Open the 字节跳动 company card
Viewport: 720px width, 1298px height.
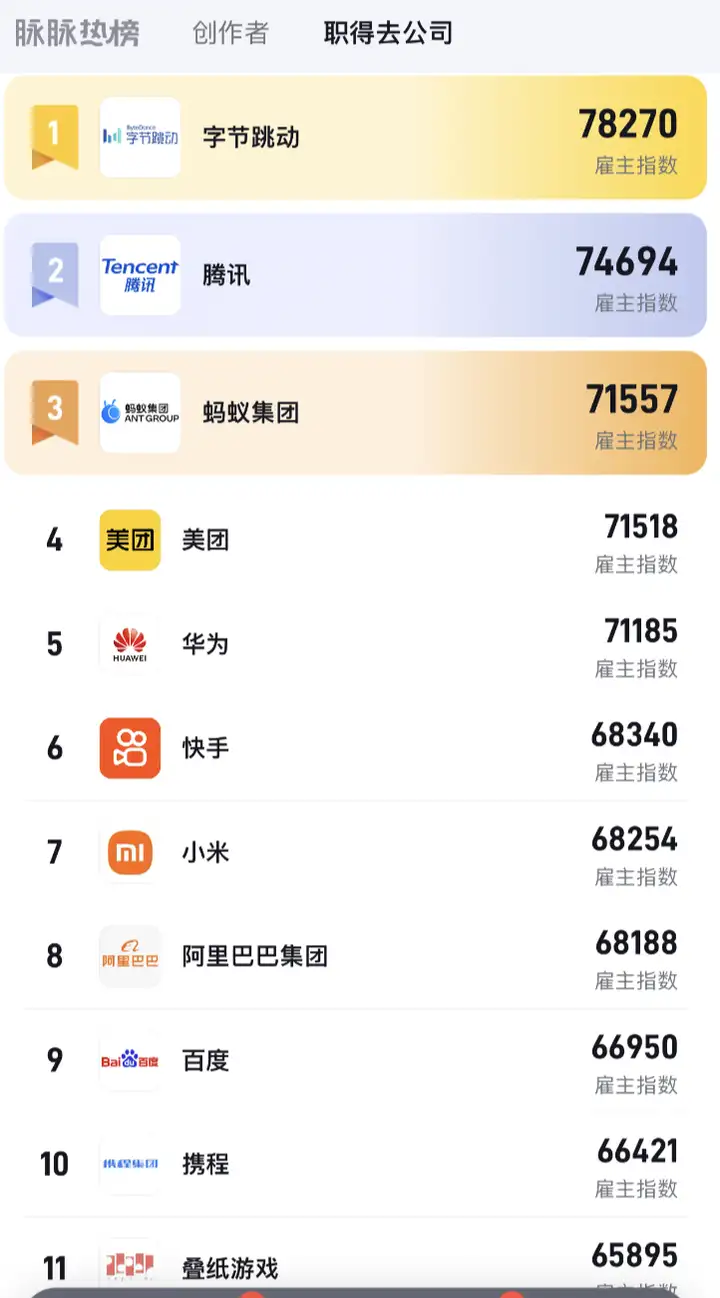[355, 137]
